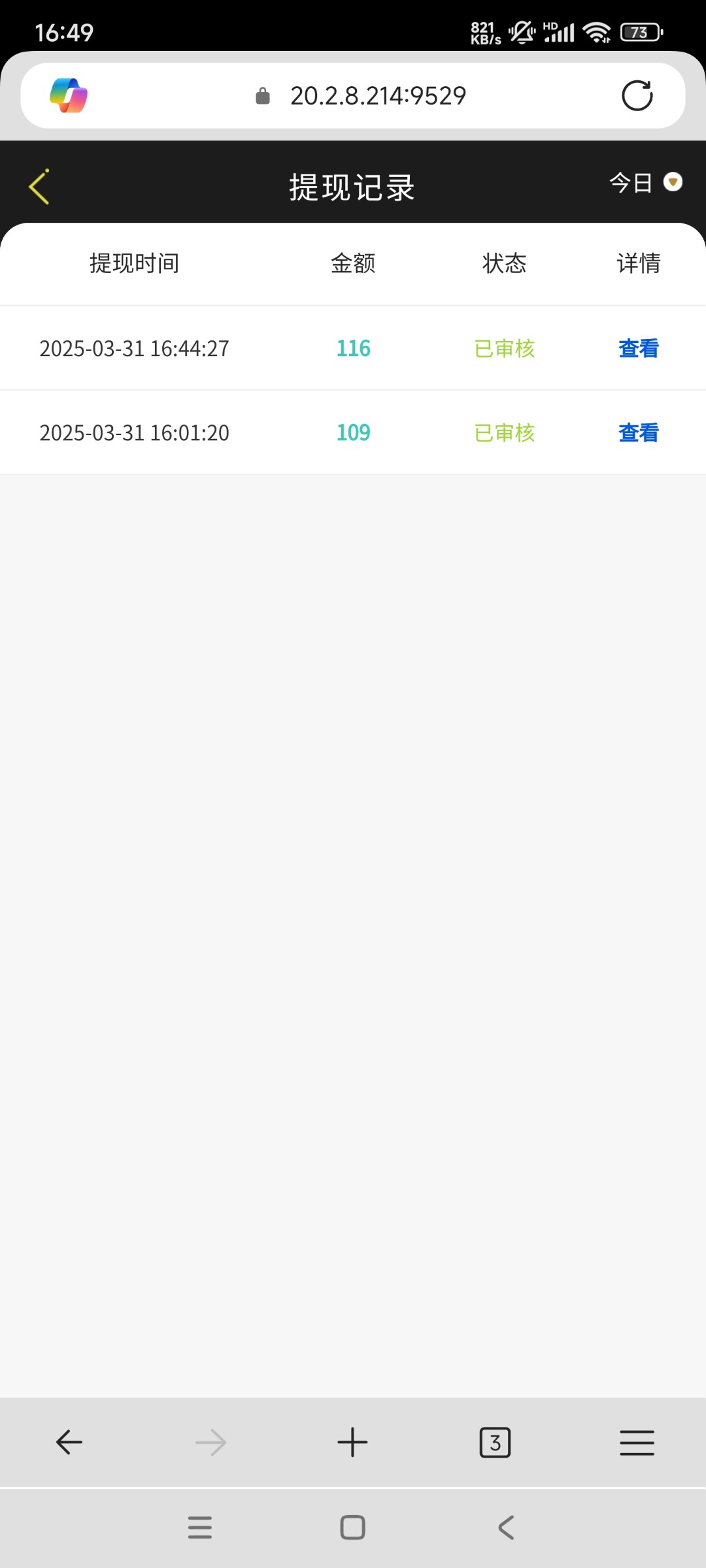Screen dimensions: 706x1568
Task: Open recent apps from the navigation bar
Action: (200, 1527)
